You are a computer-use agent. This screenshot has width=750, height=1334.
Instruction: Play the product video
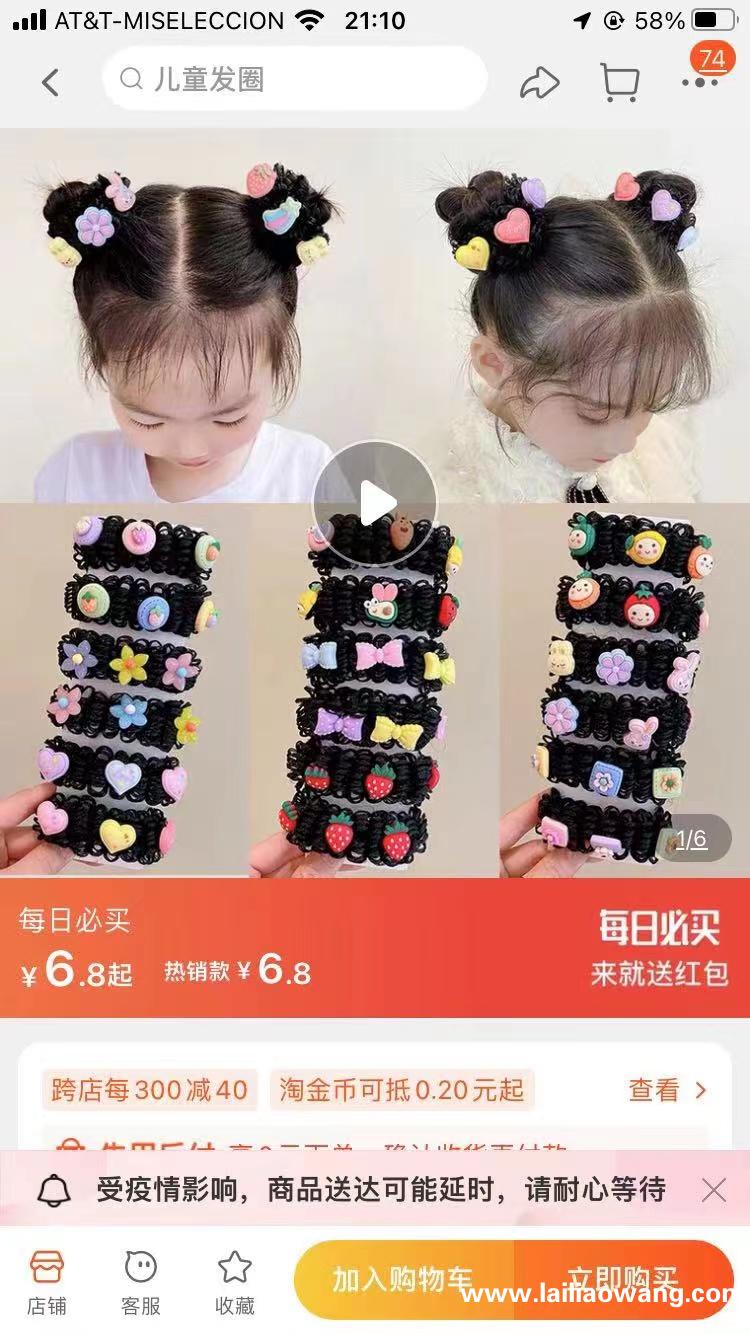coord(375,502)
